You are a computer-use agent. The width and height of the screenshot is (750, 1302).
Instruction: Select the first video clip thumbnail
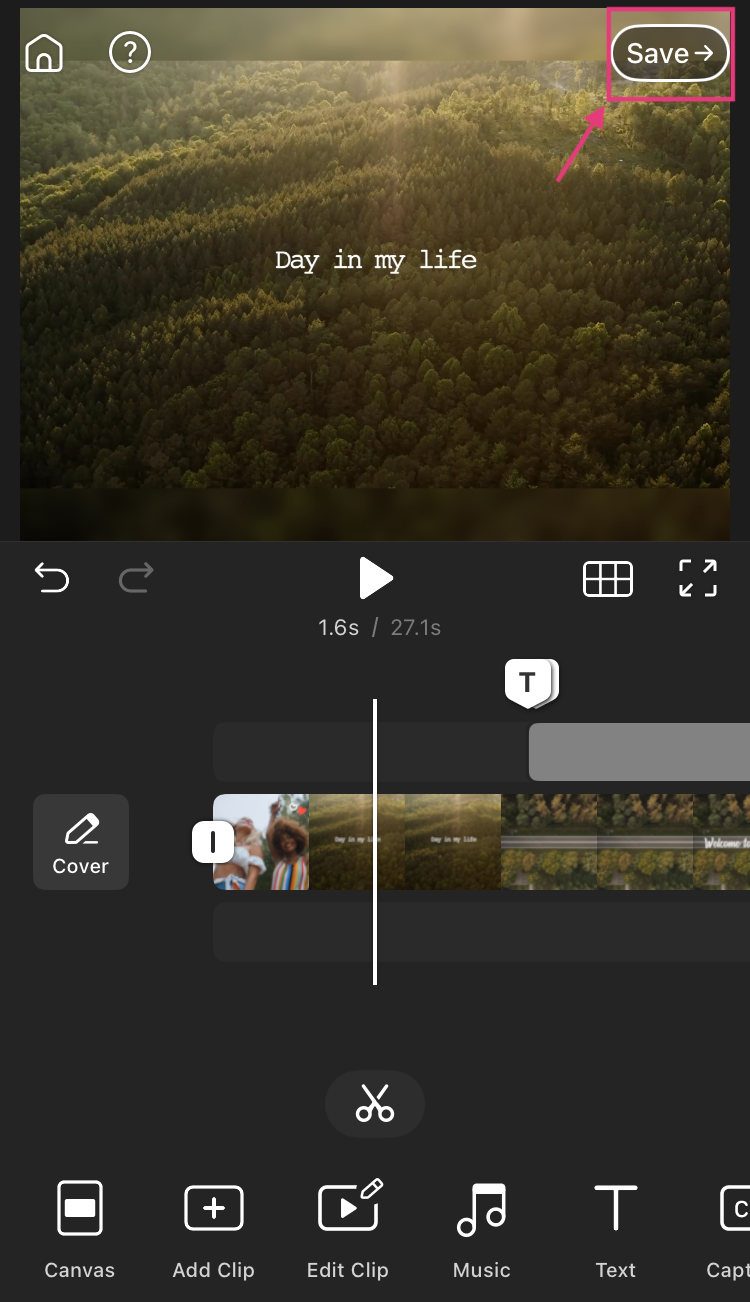(x=262, y=842)
